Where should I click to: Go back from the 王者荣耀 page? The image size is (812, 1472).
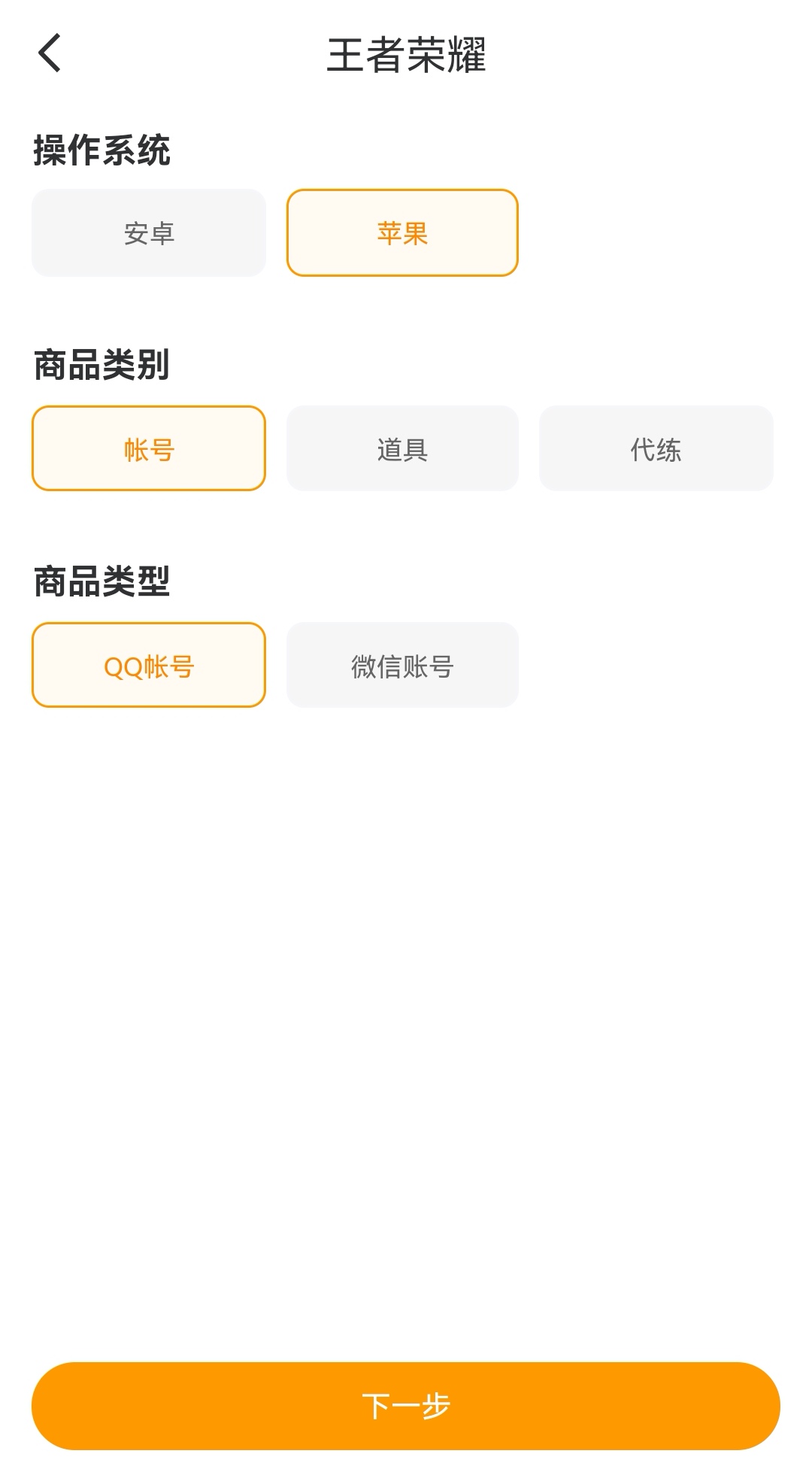[x=50, y=53]
